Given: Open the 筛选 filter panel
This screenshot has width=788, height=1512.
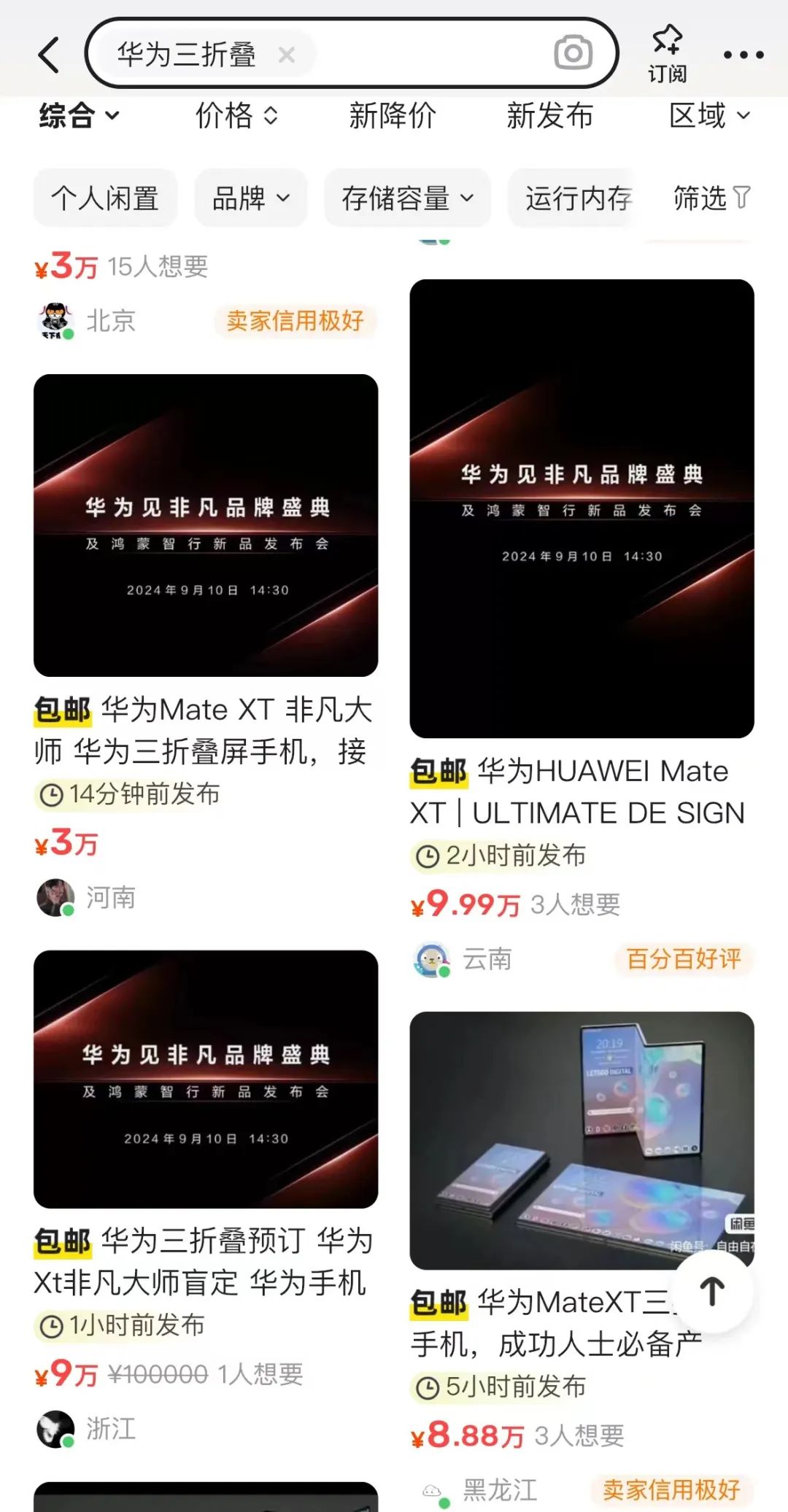Looking at the screenshot, I should [x=711, y=198].
